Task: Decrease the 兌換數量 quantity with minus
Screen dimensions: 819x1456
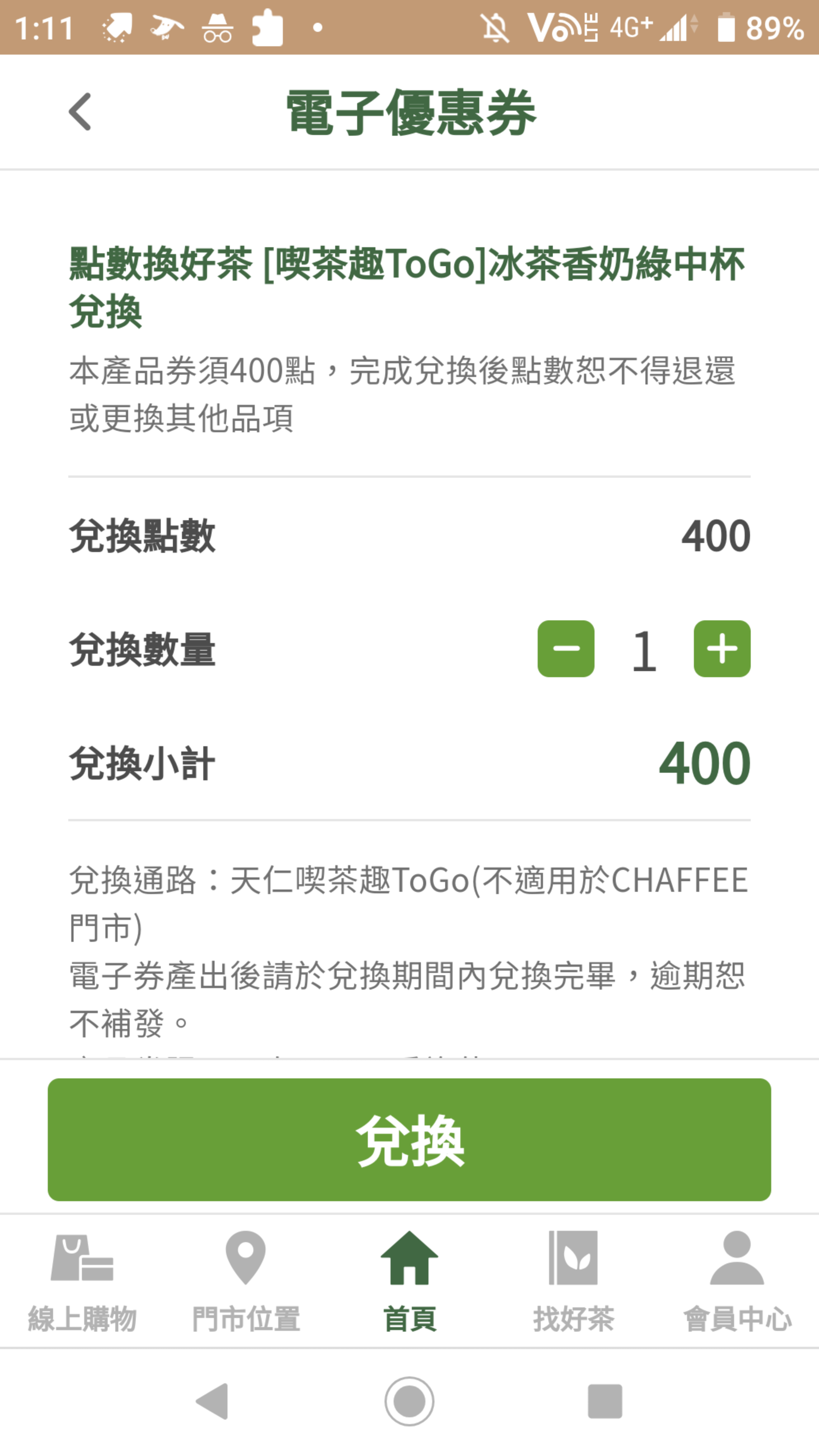Action: (566, 648)
